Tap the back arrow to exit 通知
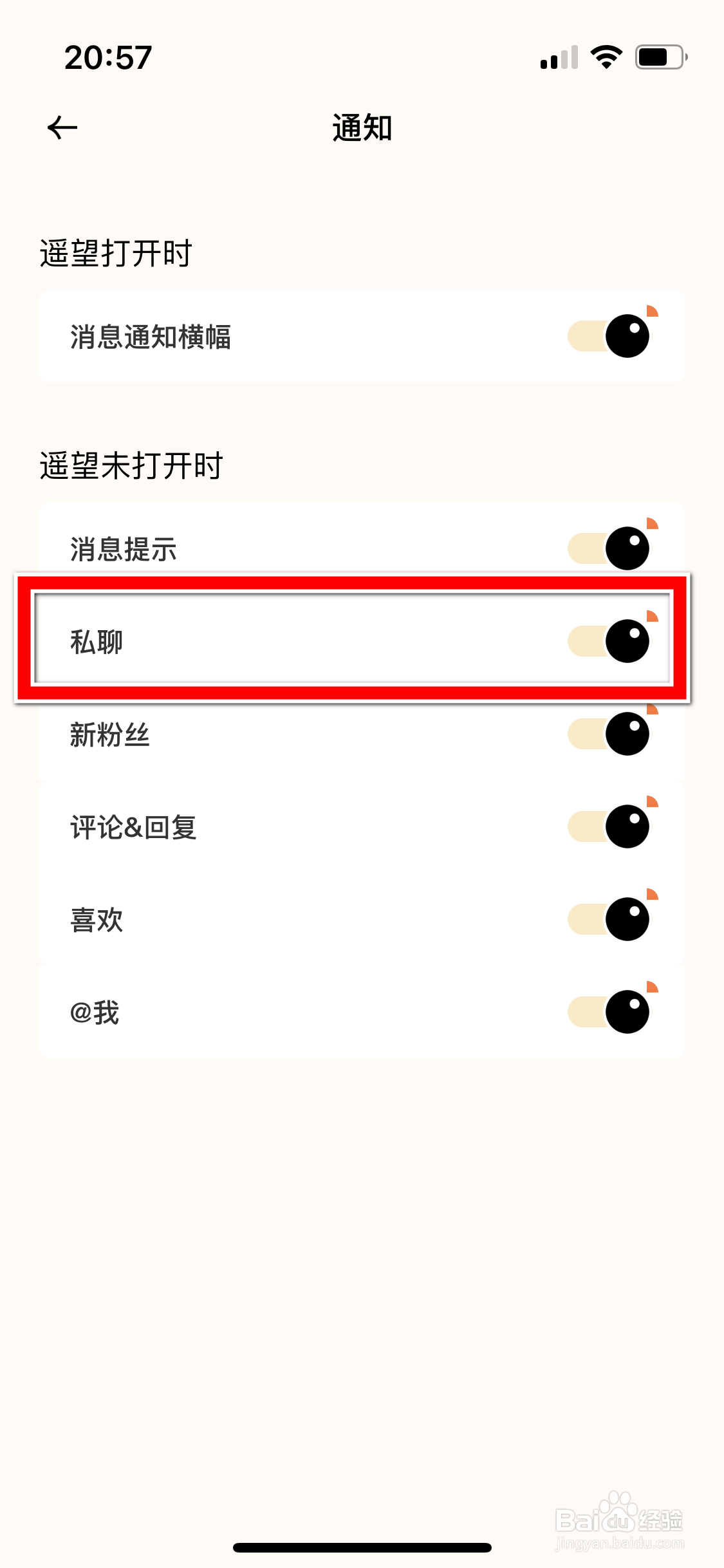This screenshot has width=724, height=1568. (x=62, y=127)
